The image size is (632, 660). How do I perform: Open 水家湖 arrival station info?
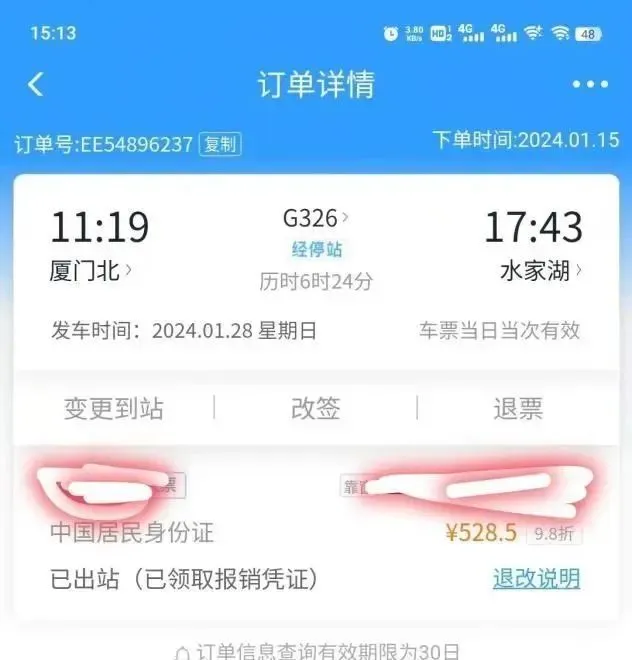click(541, 270)
